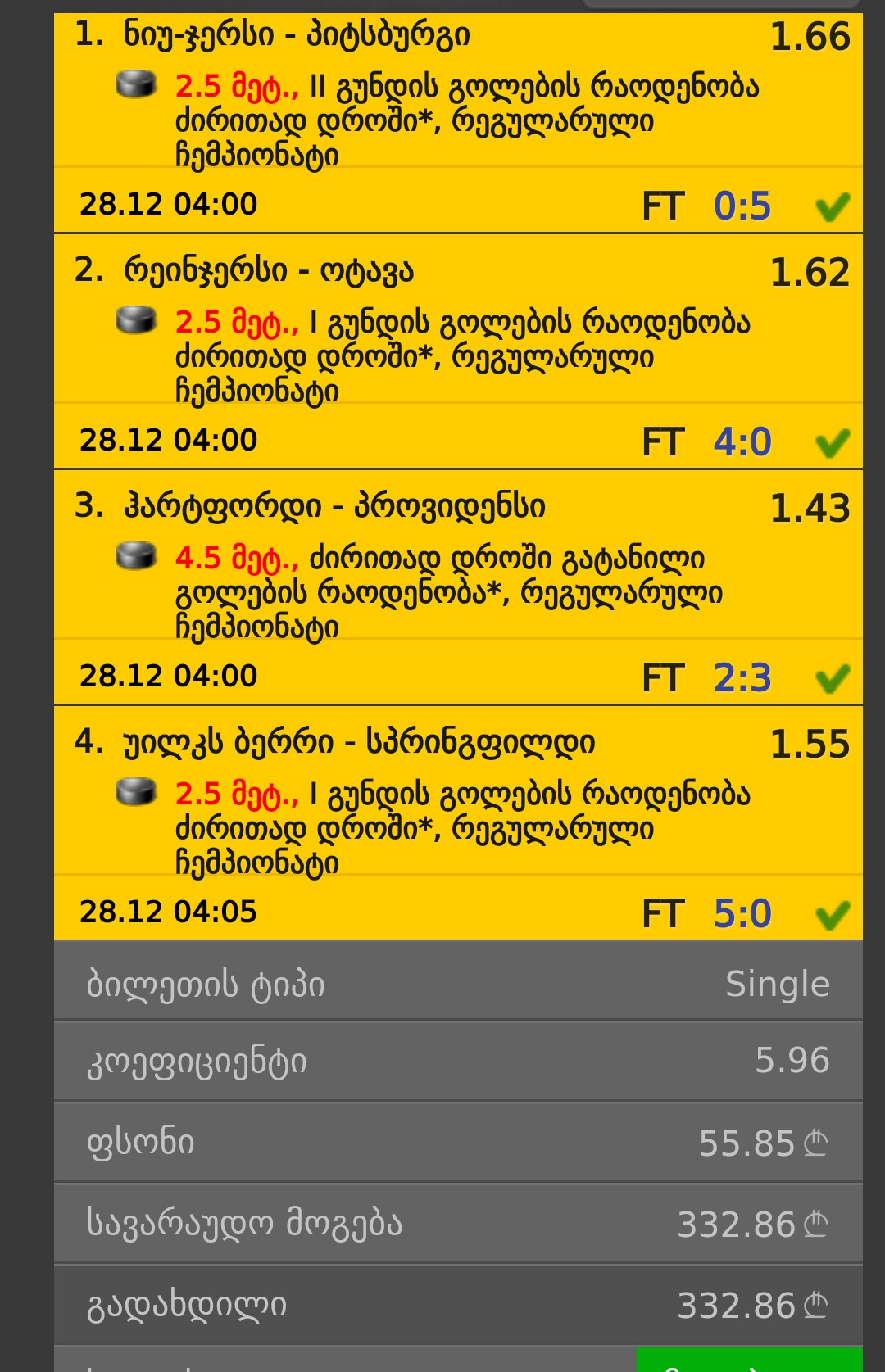This screenshot has width=885, height=1372.
Task: Open the ნიუ-ჯერსი - პიტსბურგი bet row
Action: [x=297, y=35]
